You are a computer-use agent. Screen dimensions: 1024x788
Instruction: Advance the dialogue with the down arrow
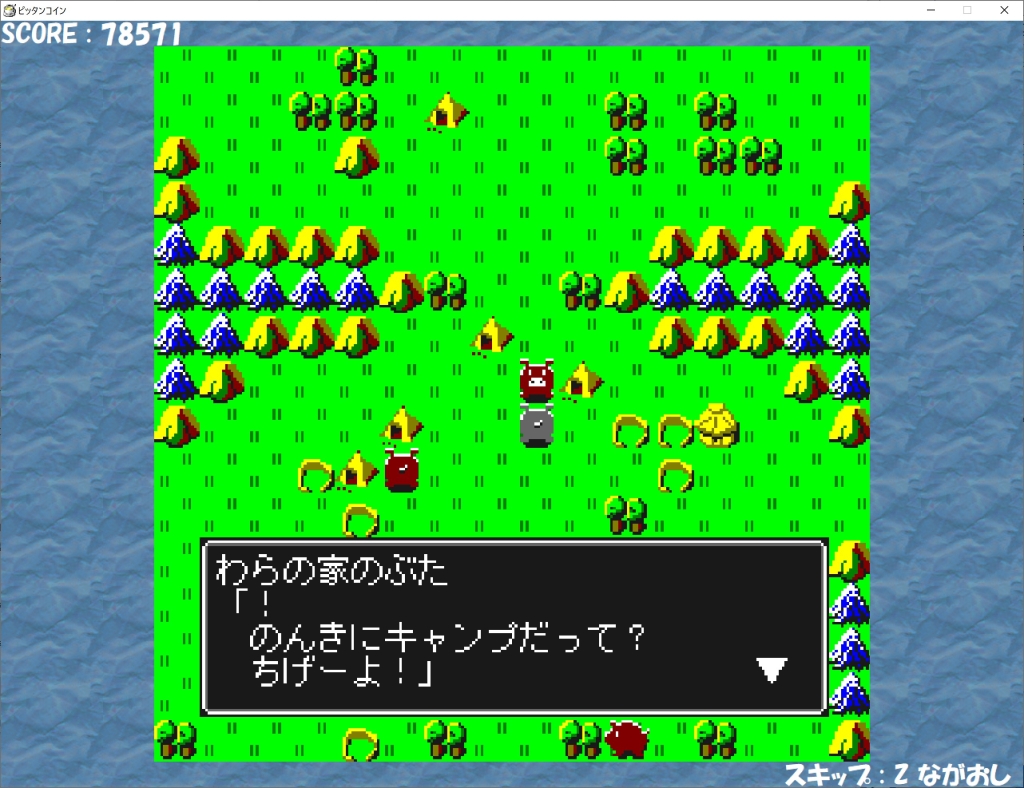(771, 669)
